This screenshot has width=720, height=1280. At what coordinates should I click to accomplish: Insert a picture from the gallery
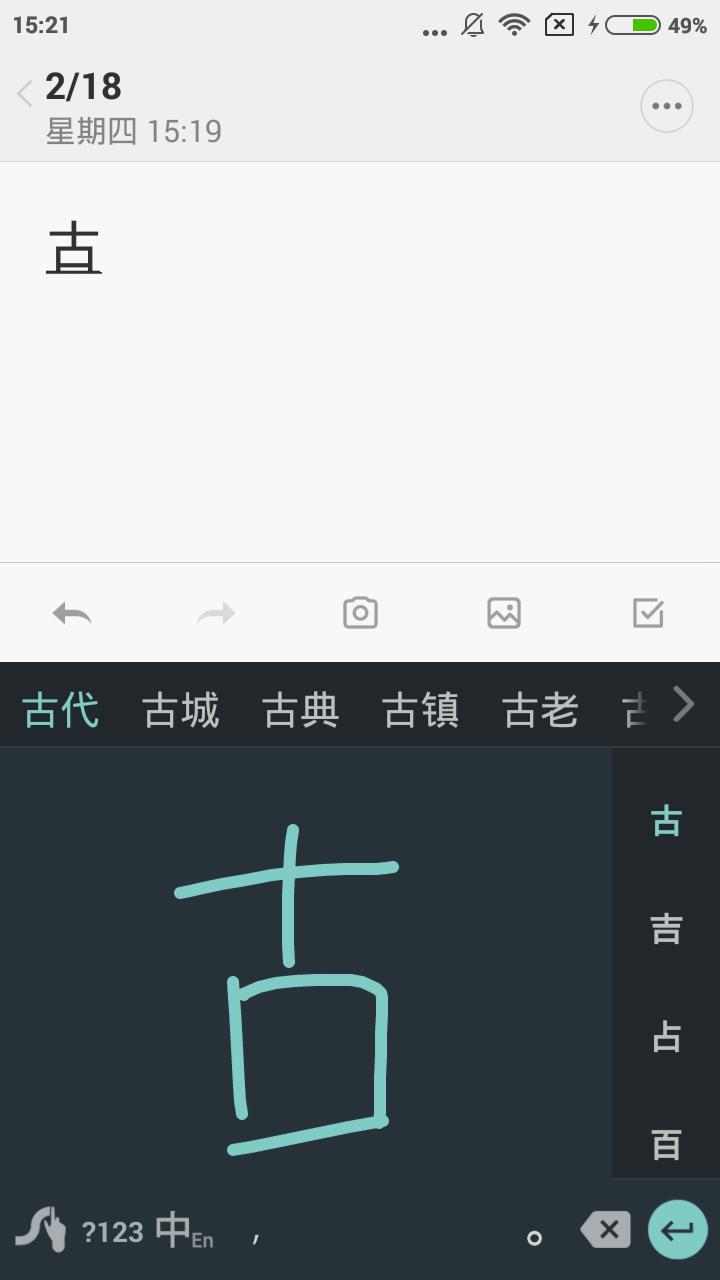tap(503, 613)
